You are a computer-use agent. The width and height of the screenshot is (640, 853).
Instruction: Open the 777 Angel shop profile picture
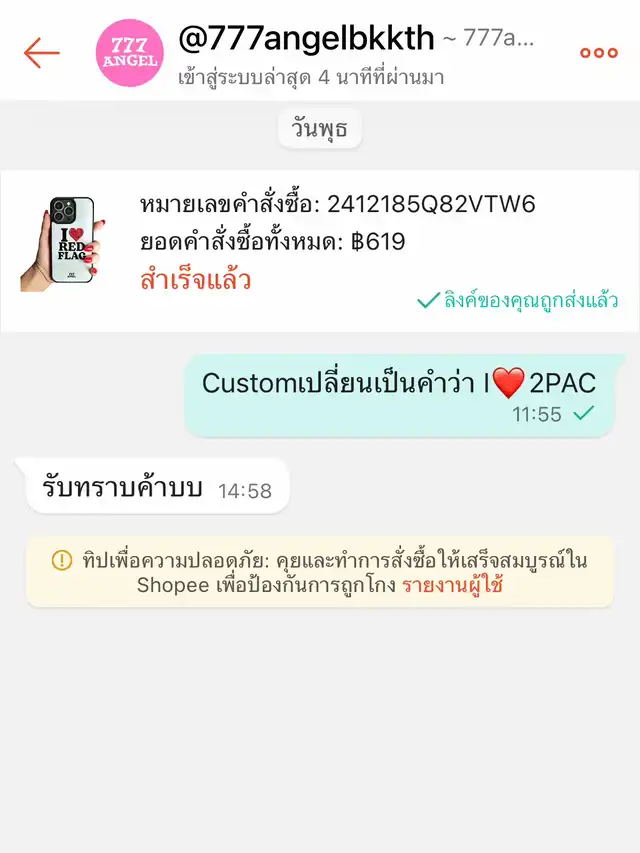(129, 53)
